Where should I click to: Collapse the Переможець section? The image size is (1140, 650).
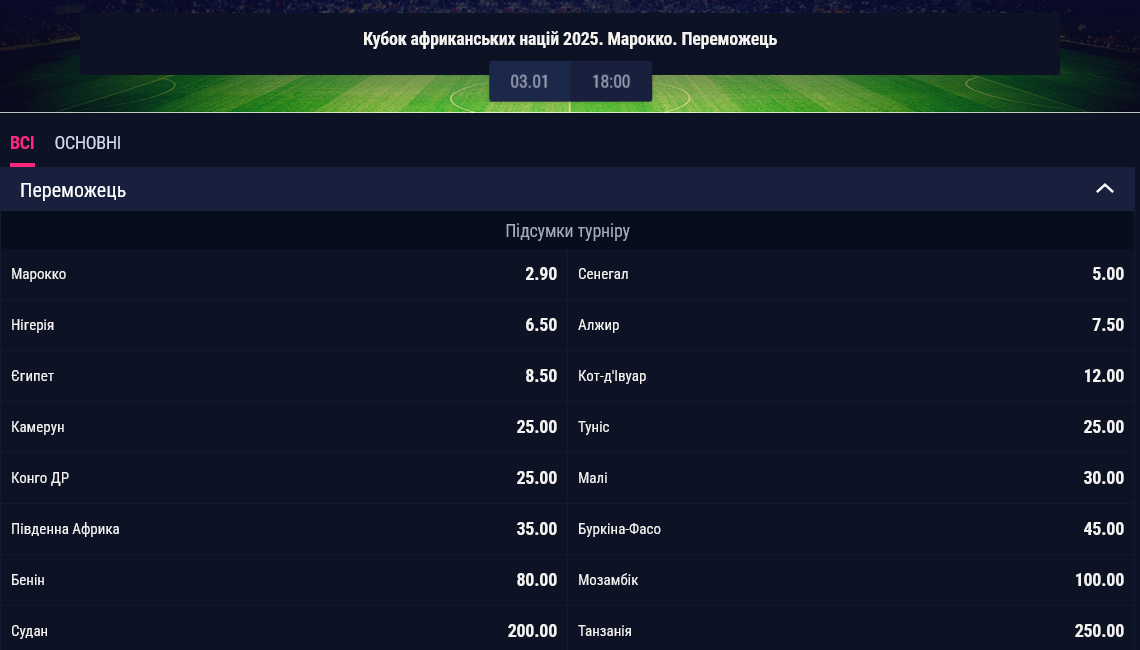pos(1104,189)
